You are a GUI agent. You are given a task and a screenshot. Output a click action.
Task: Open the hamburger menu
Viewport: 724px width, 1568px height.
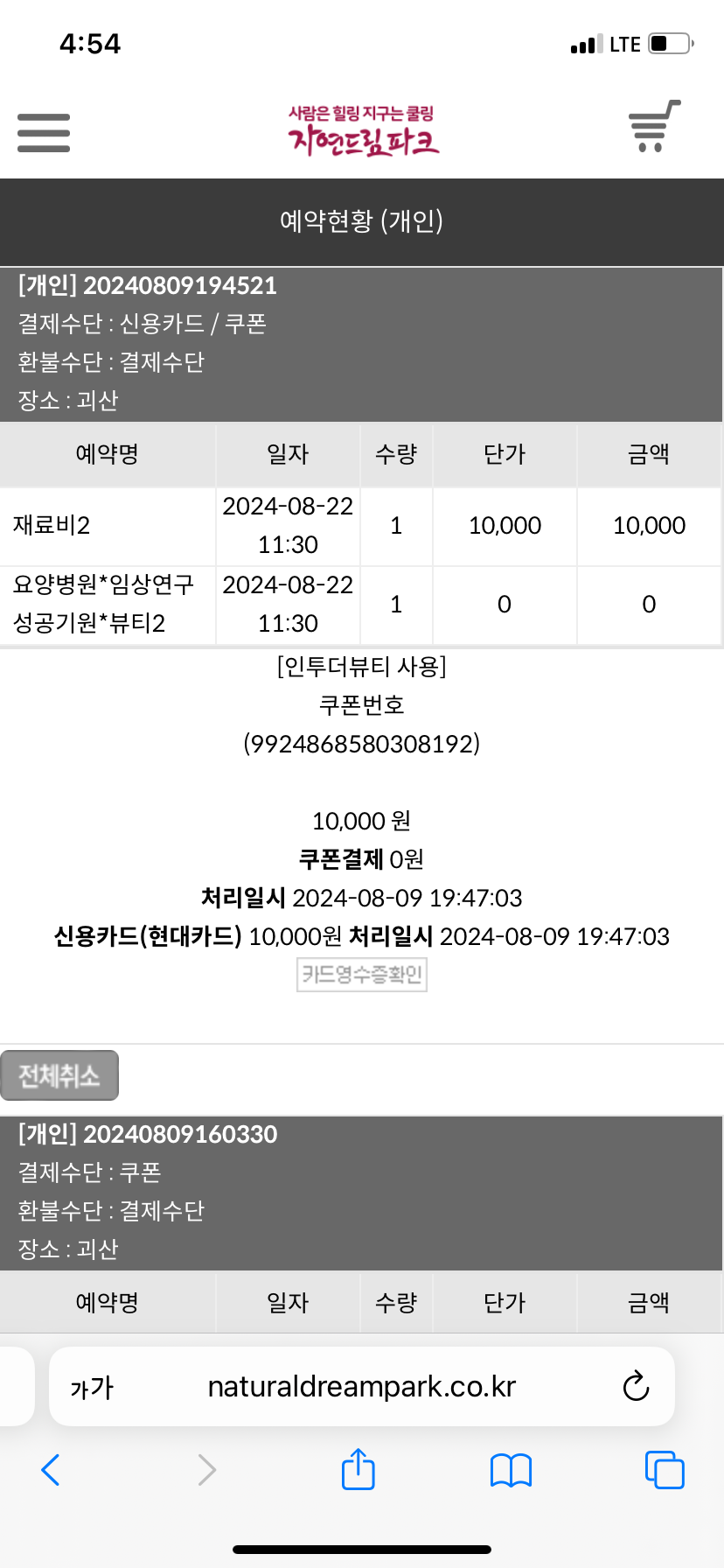[x=44, y=132]
